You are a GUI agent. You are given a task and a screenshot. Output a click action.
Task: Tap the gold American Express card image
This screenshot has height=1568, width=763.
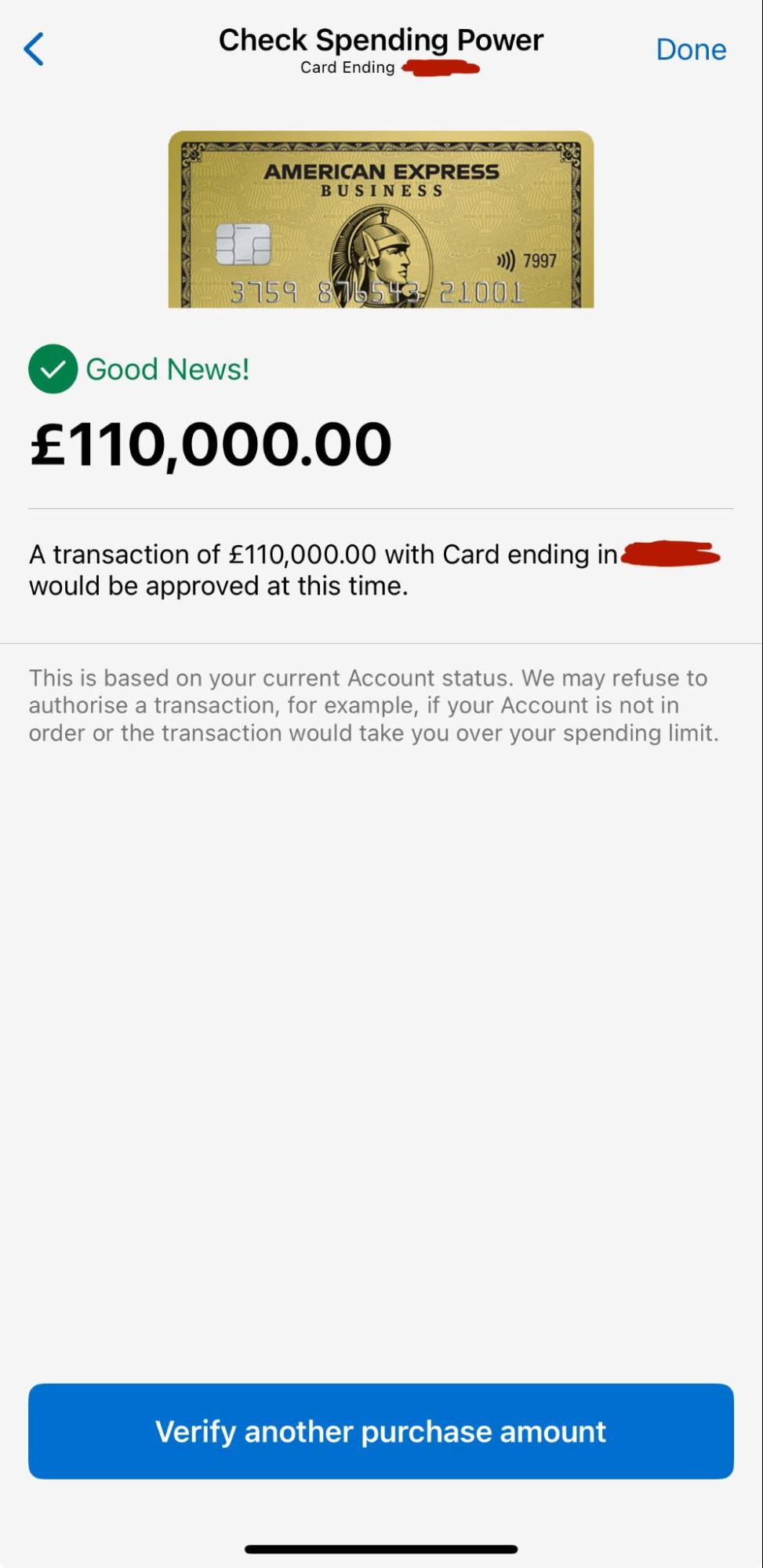(381, 220)
